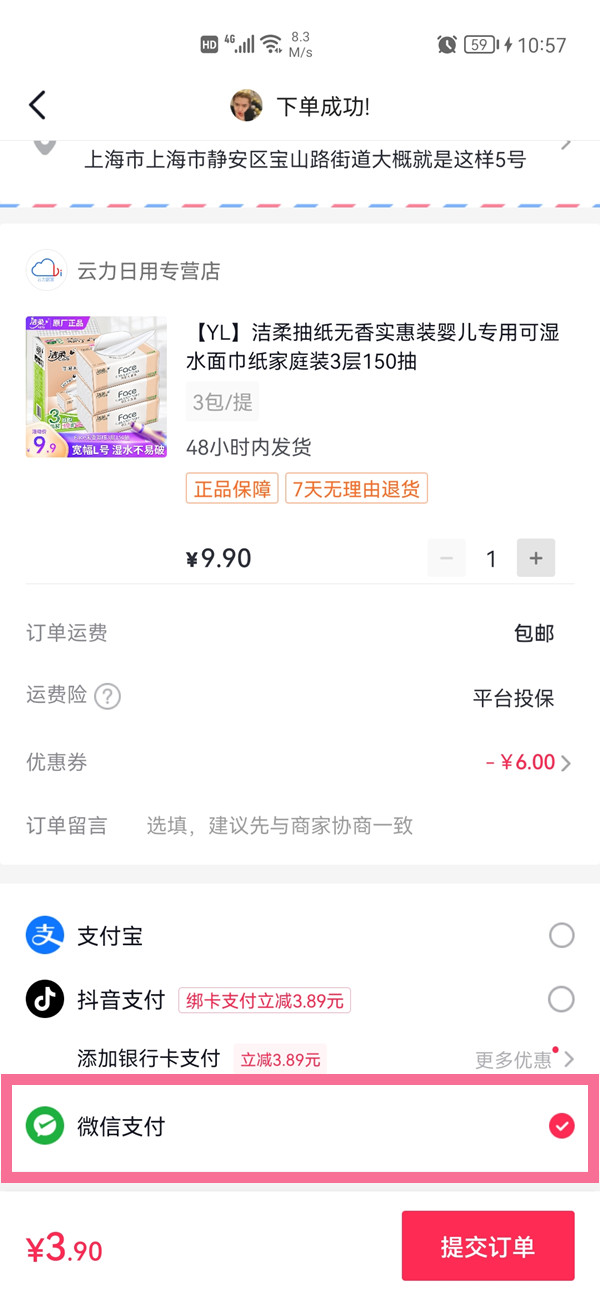Open the 云力日用专营店 shop
Image resolution: width=600 pixels, height=1300 pixels.
tap(148, 271)
